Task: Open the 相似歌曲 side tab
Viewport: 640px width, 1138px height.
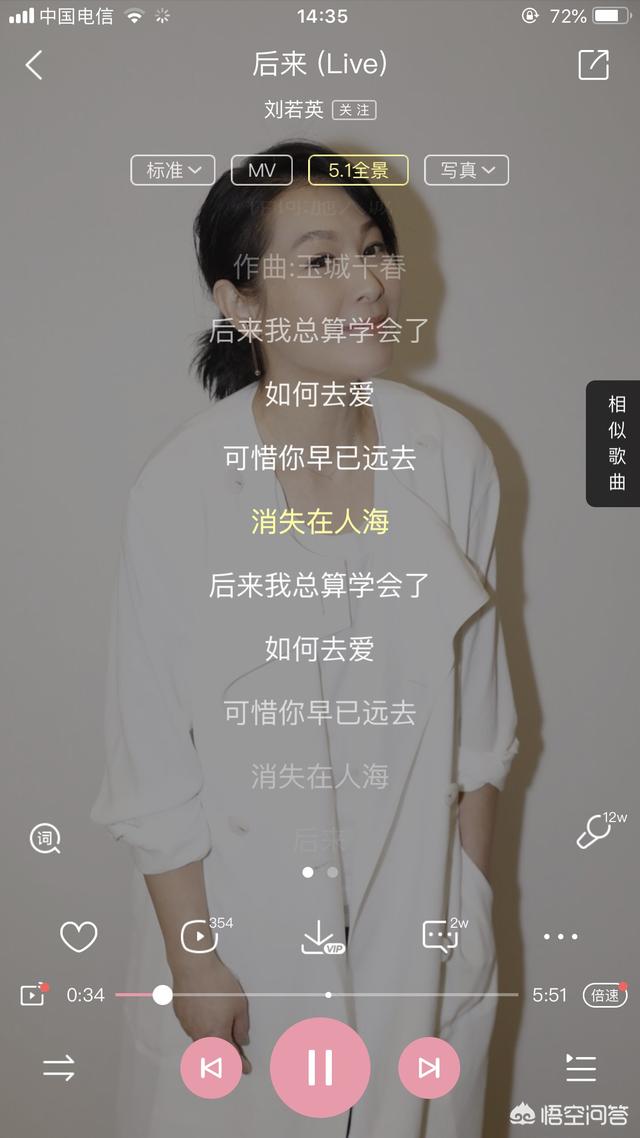Action: click(614, 443)
